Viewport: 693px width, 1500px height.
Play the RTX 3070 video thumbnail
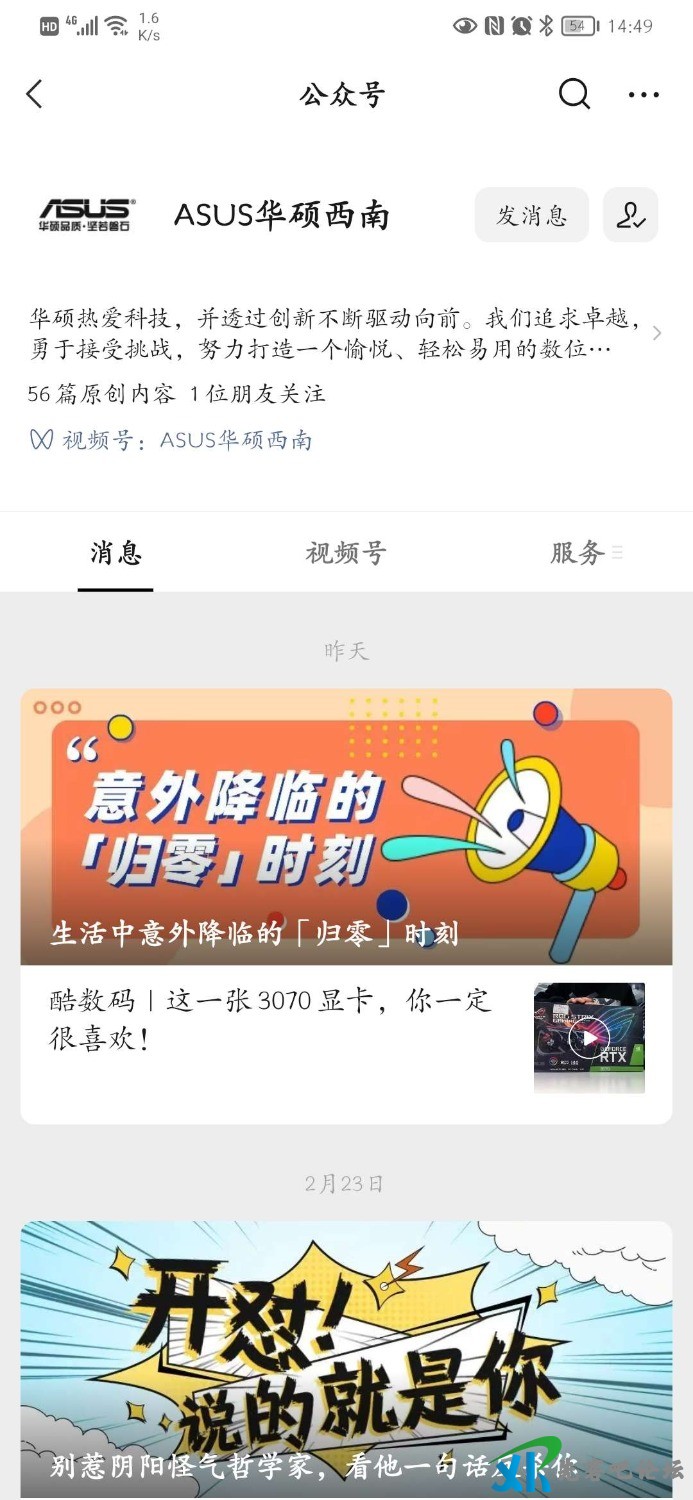589,1039
